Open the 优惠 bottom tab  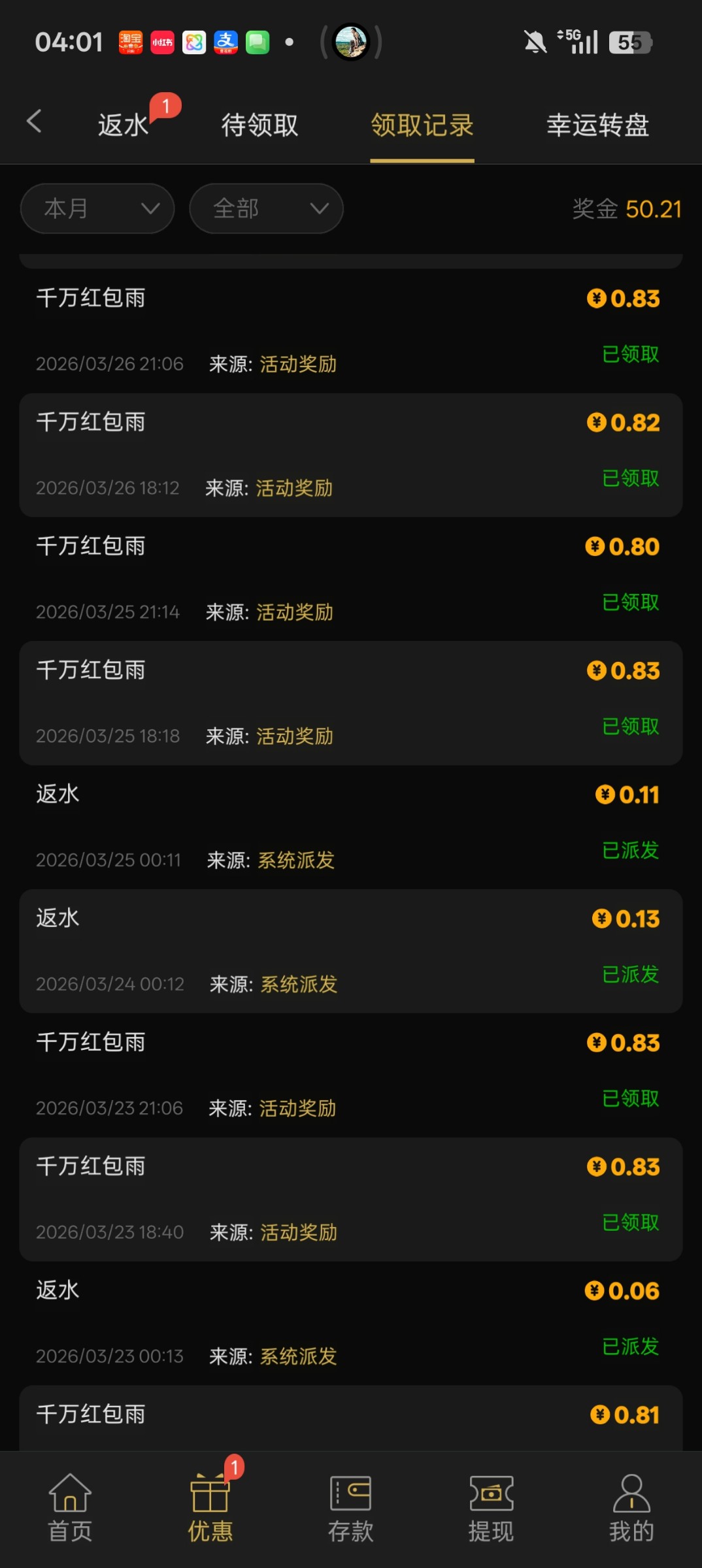pos(210,1509)
